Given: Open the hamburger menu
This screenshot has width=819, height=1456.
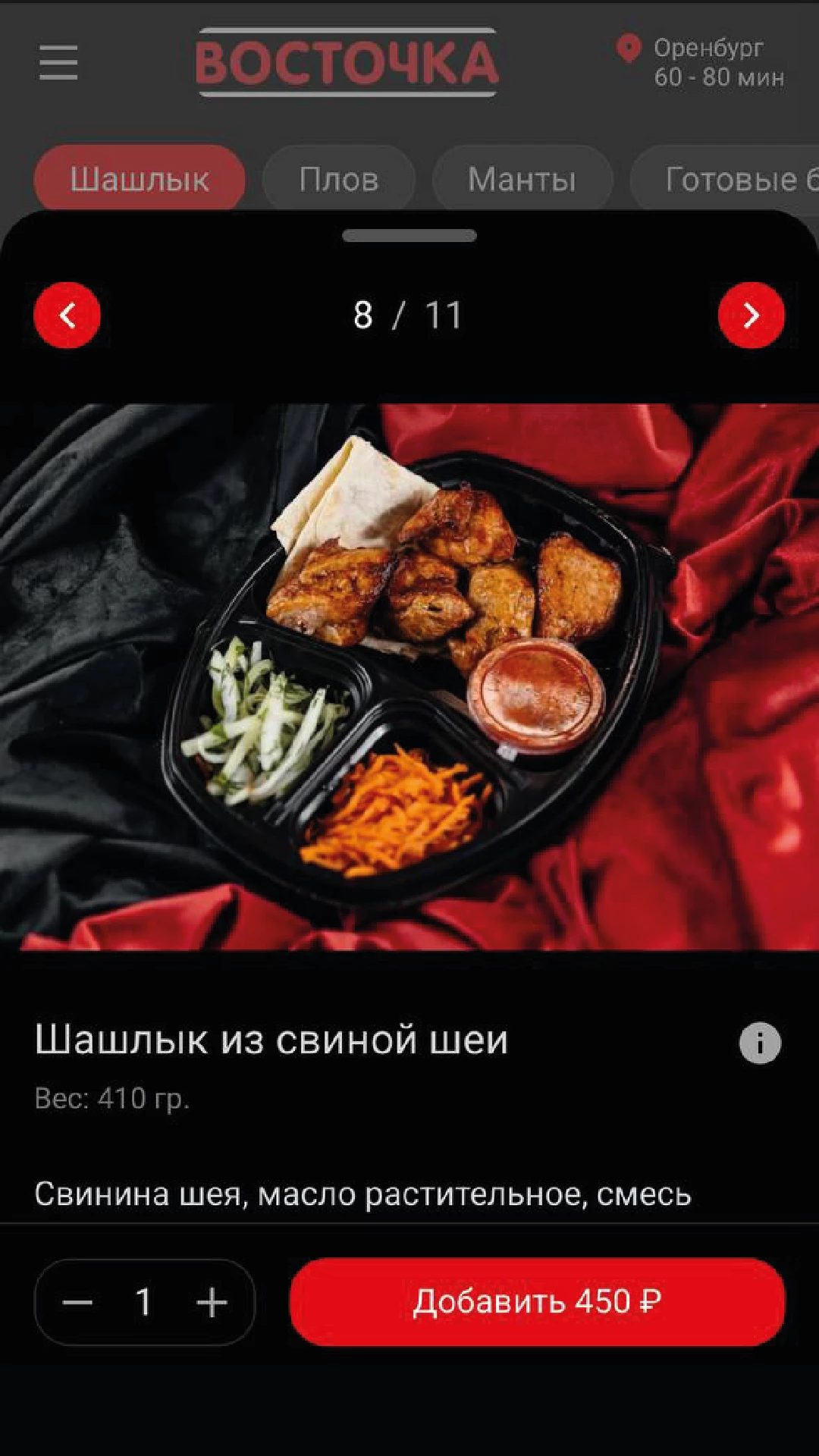Looking at the screenshot, I should (58, 62).
